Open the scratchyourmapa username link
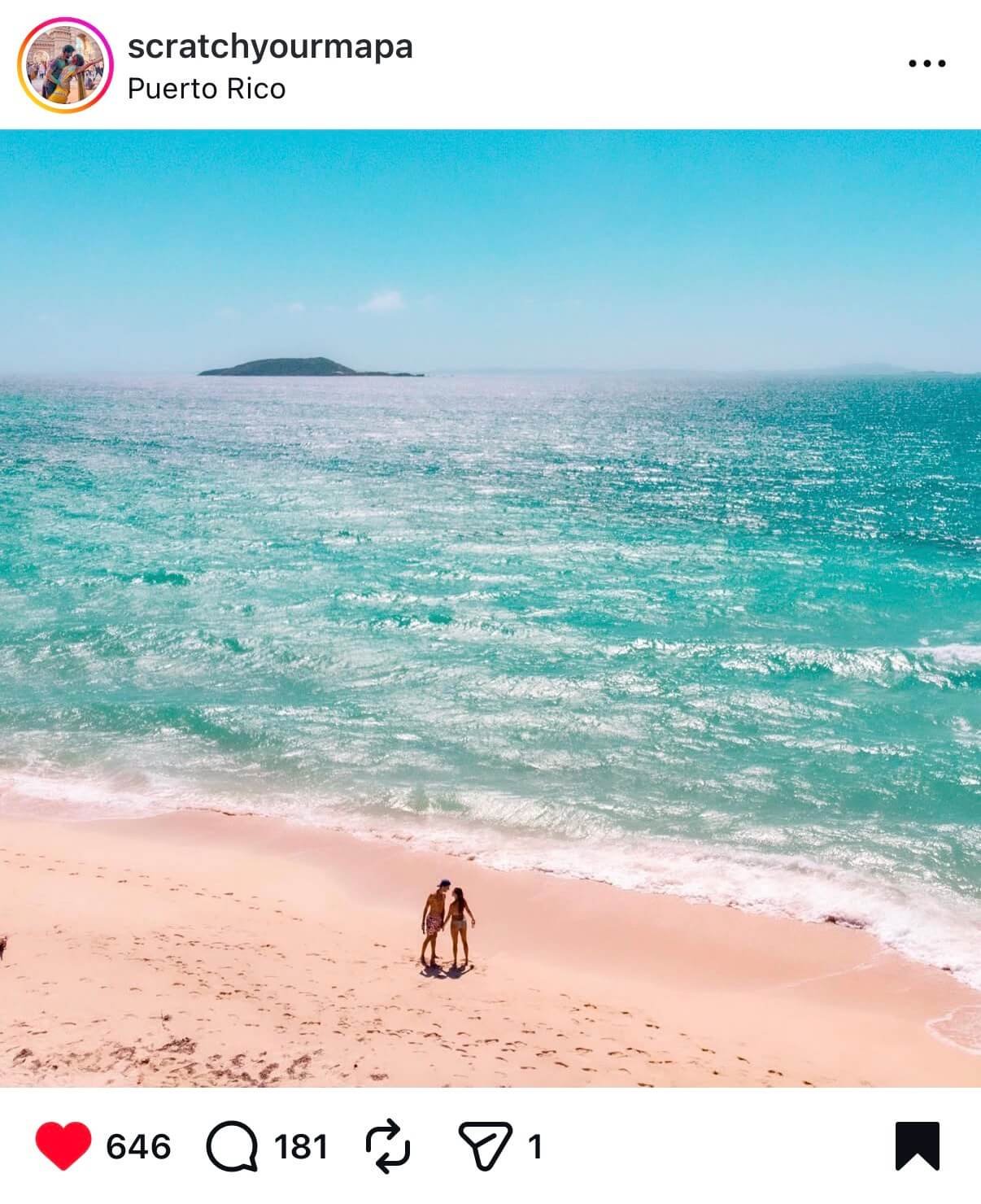Image resolution: width=981 pixels, height=1204 pixels. tap(270, 46)
